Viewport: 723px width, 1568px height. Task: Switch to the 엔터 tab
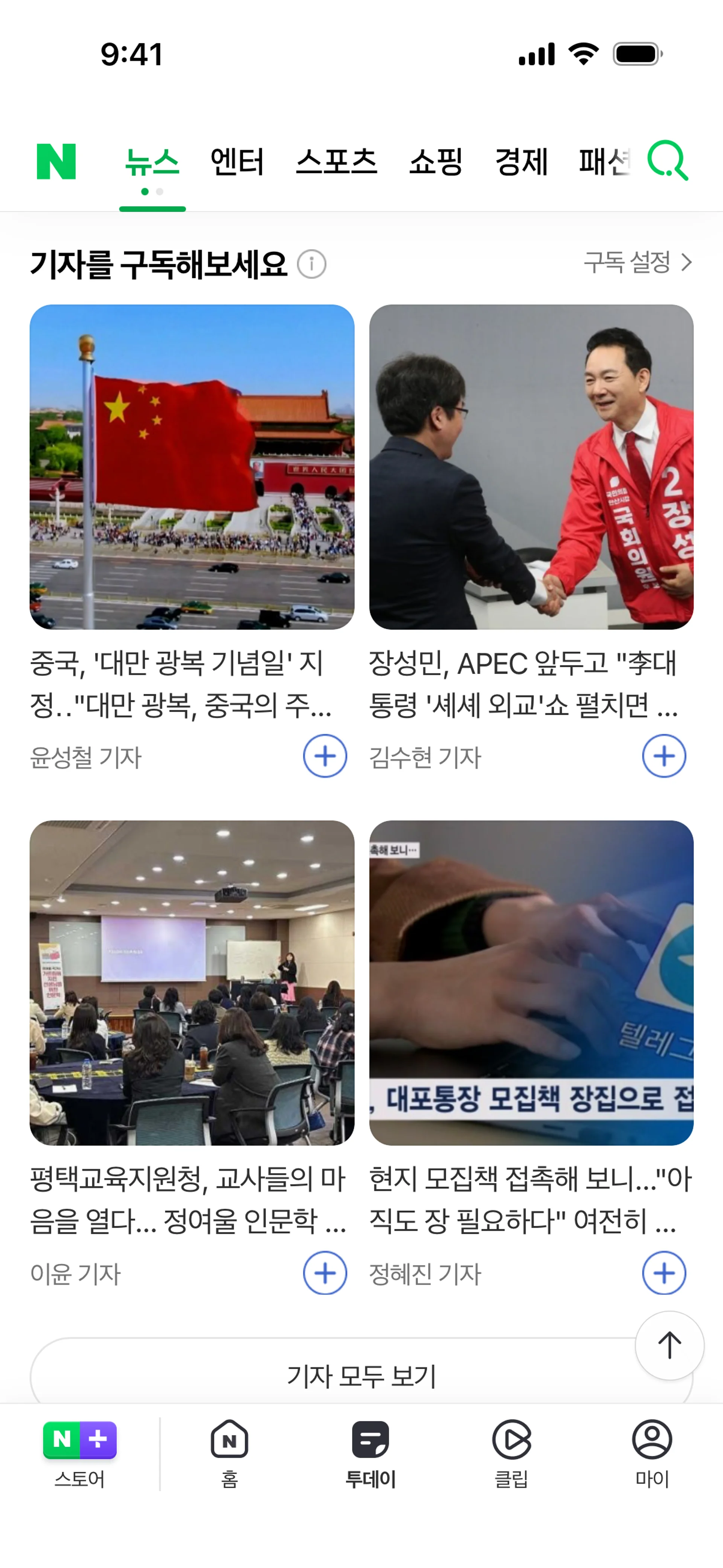coord(237,162)
